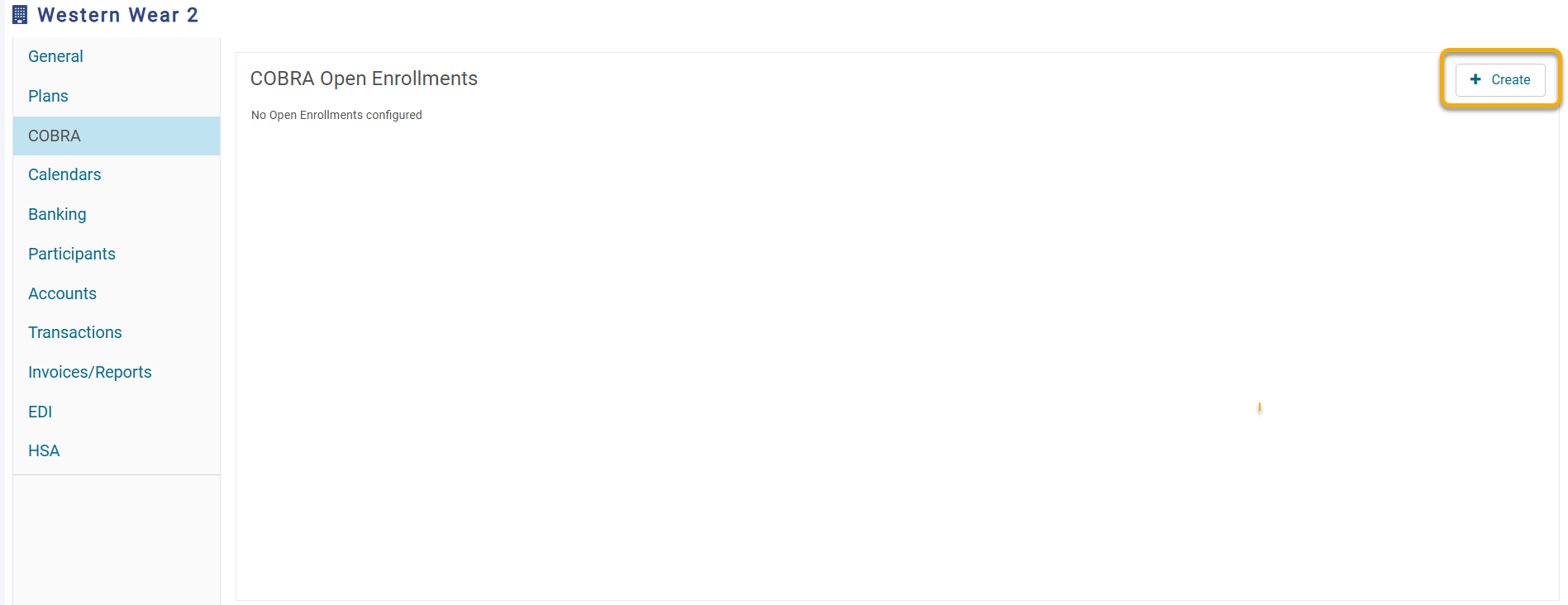
Task: Select the COBRA sidebar item
Action: (55, 136)
